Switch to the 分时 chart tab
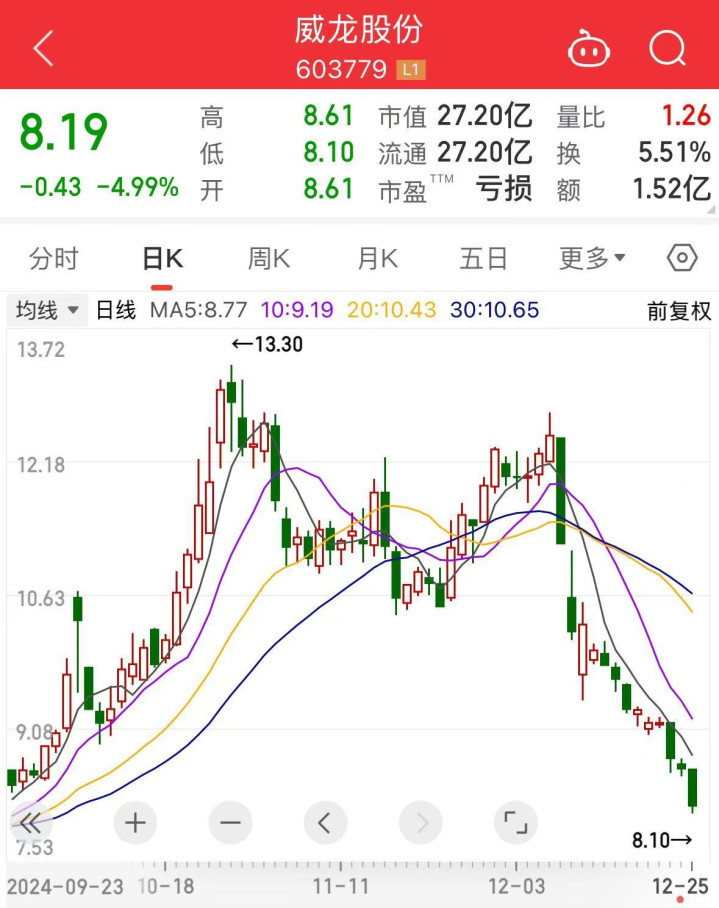Image resolution: width=719 pixels, height=908 pixels. click(x=53, y=259)
